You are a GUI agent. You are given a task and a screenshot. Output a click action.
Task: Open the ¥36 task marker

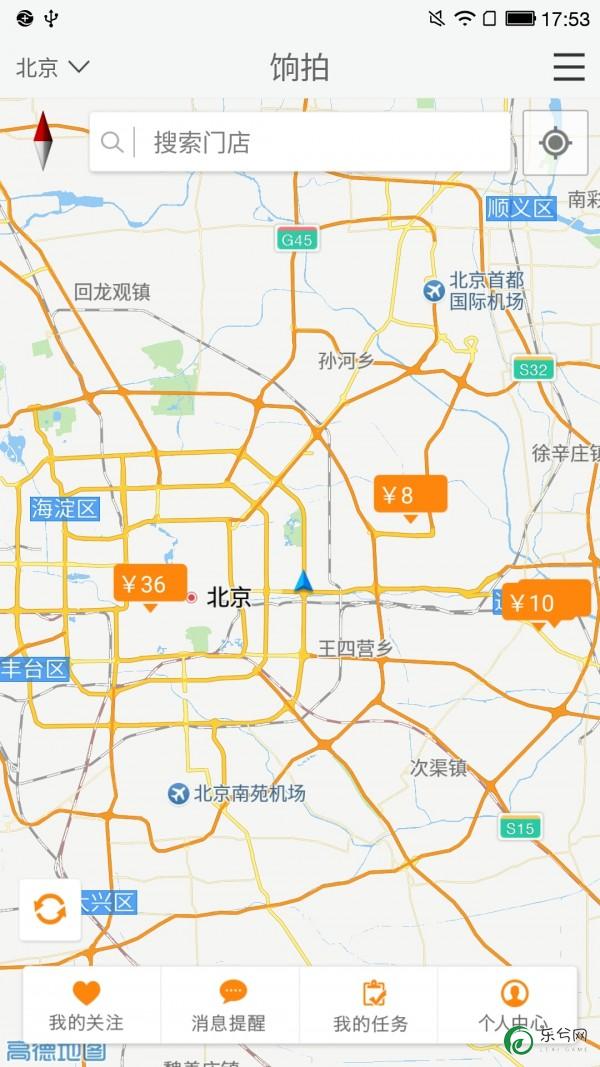tap(150, 584)
